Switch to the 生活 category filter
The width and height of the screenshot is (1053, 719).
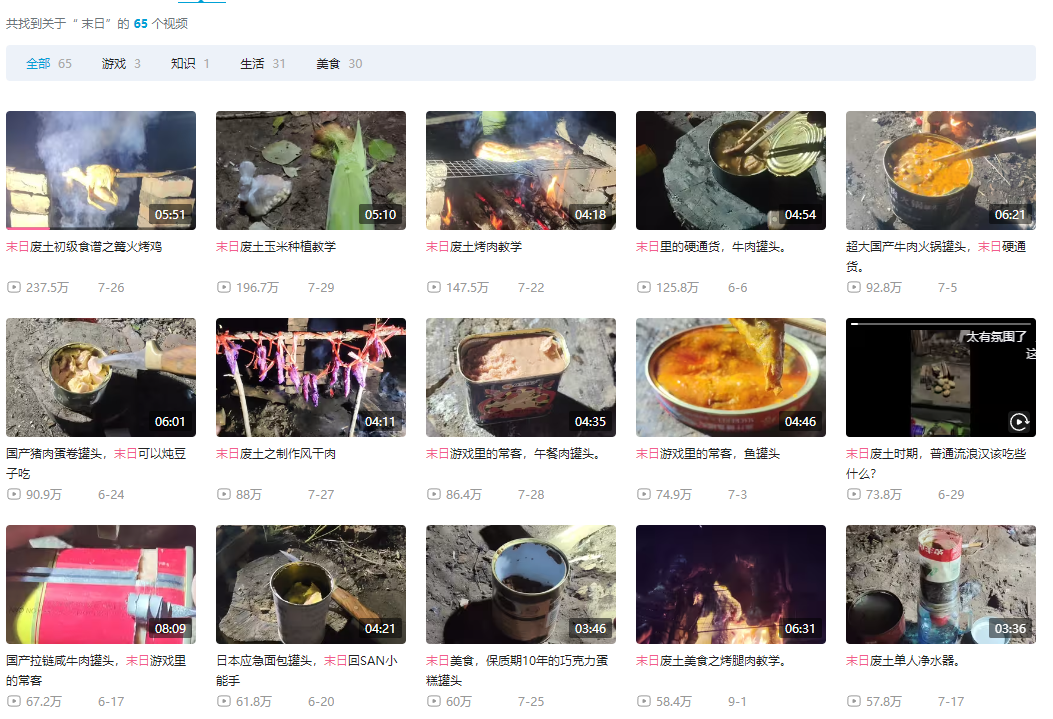coord(252,63)
